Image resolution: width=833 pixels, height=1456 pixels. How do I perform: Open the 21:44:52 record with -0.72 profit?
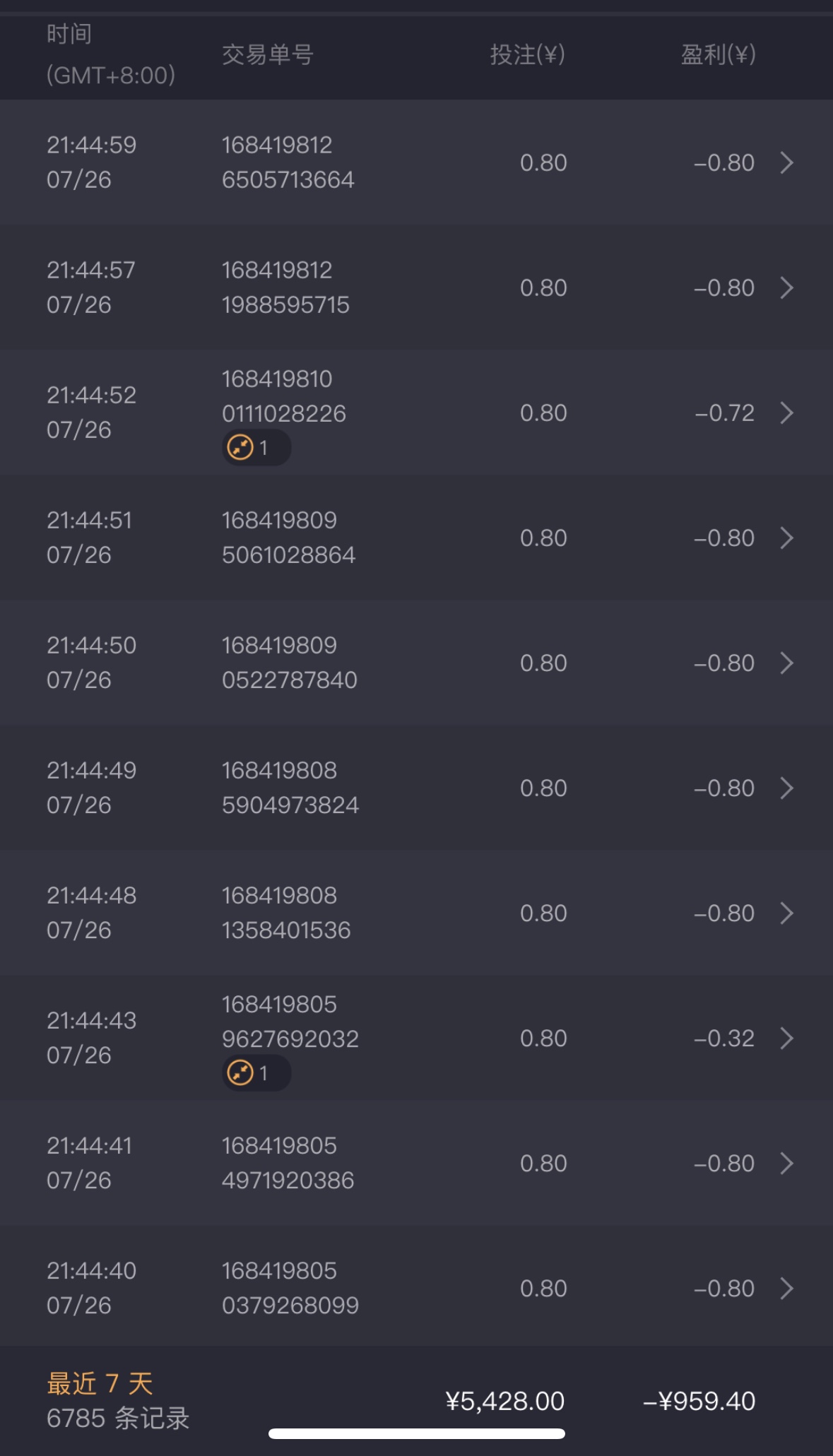point(417,413)
